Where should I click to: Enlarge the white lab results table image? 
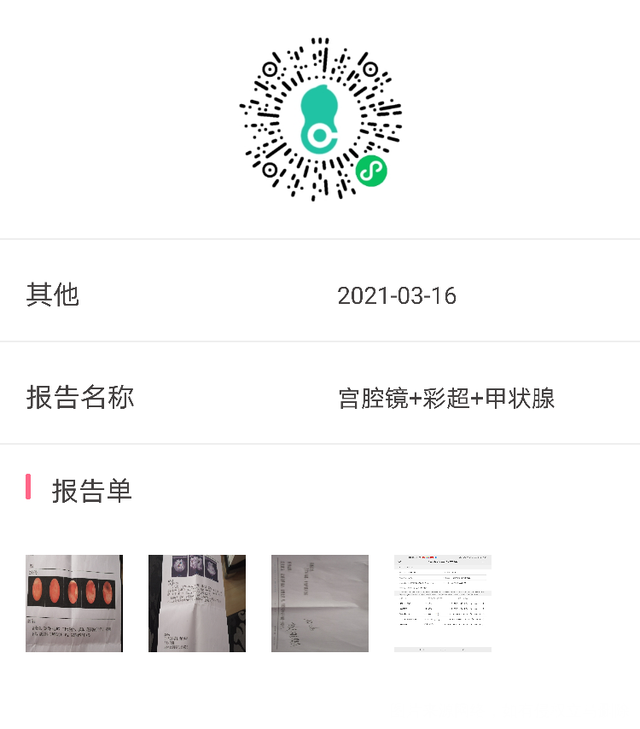442,603
